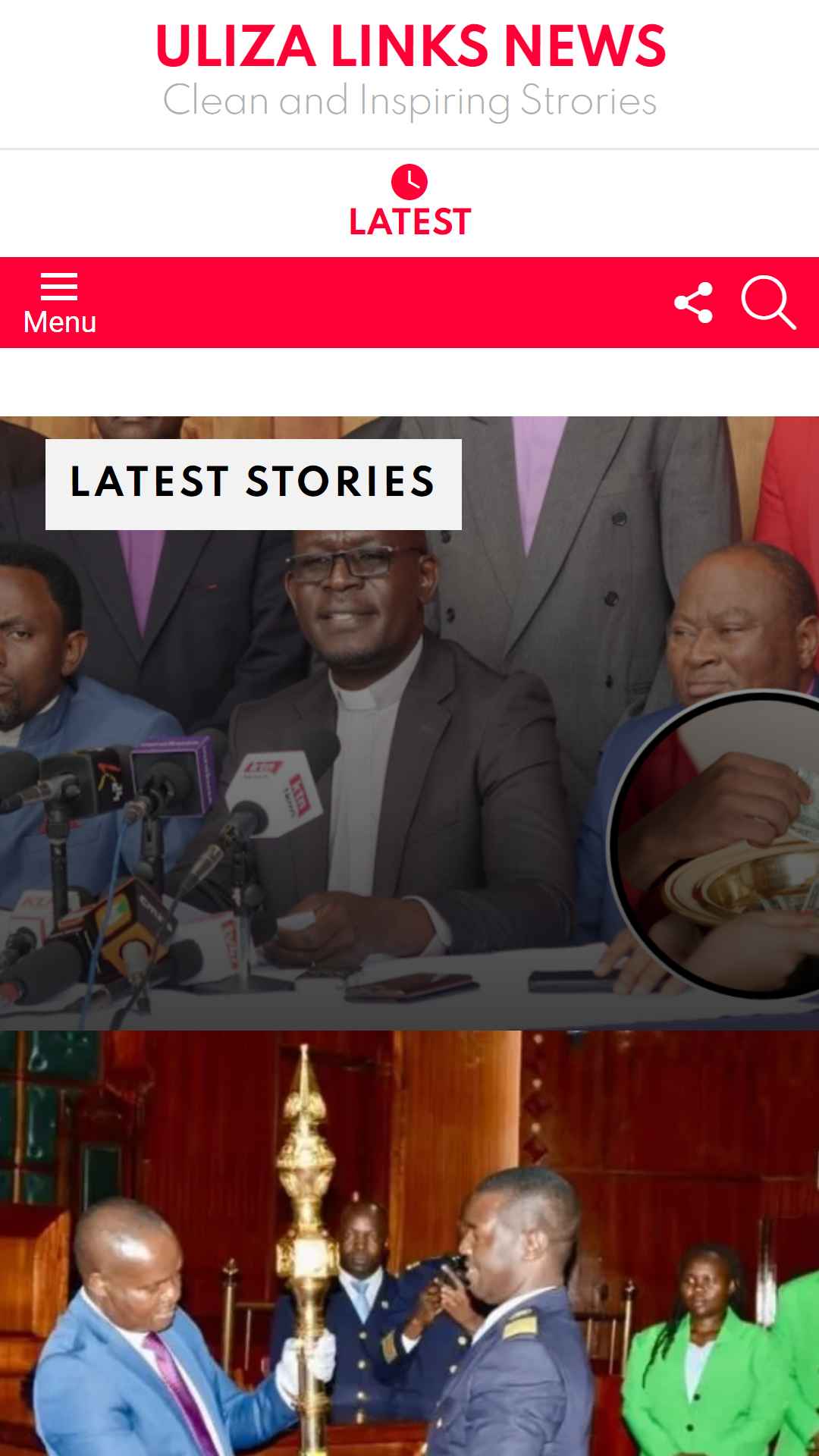Open the Menu drawer
819x1456 pixels.
pyautogui.click(x=60, y=303)
